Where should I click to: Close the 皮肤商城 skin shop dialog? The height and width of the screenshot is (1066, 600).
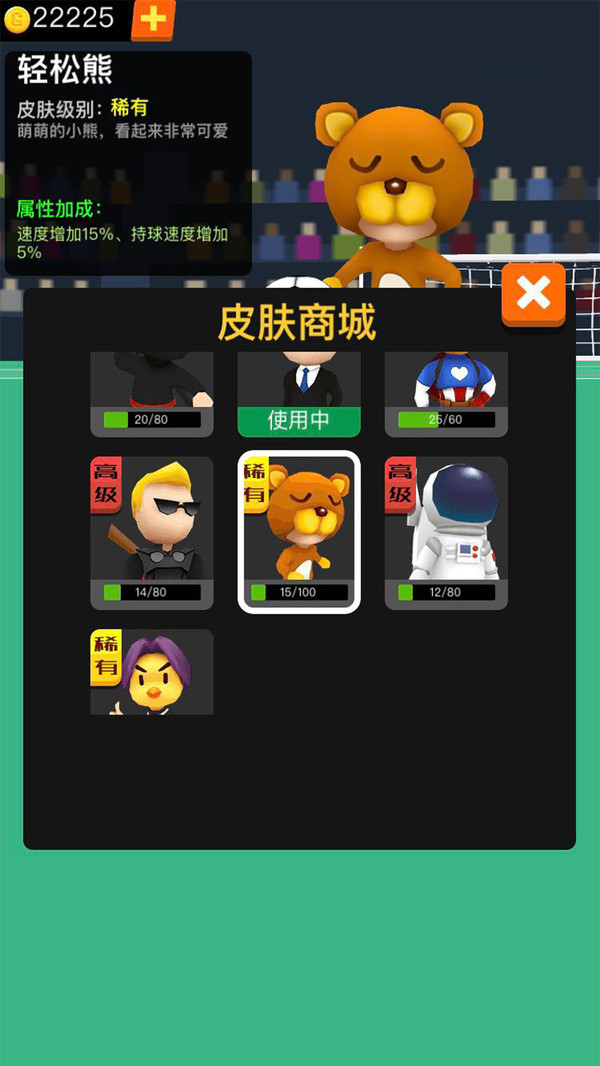[533, 294]
